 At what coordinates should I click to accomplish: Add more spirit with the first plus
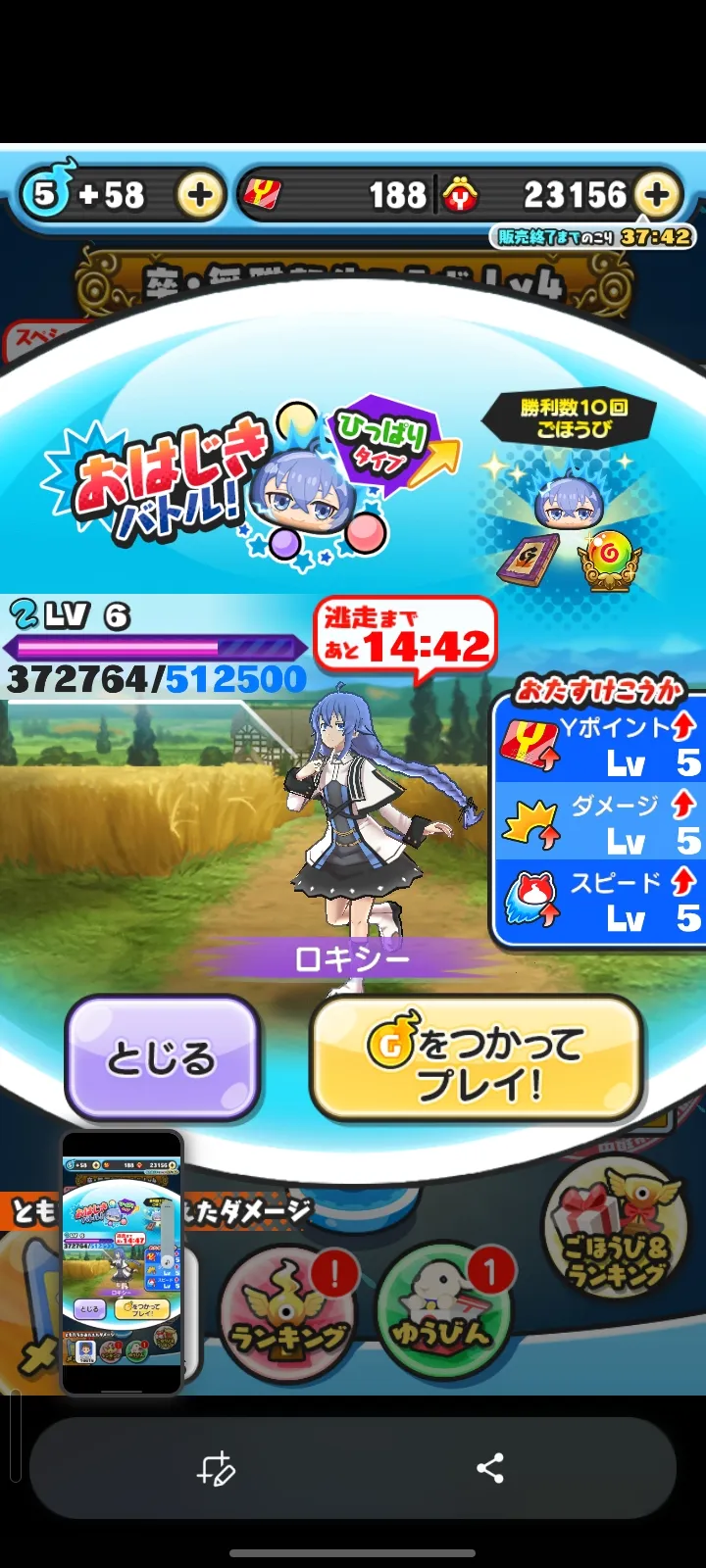pyautogui.click(x=201, y=195)
